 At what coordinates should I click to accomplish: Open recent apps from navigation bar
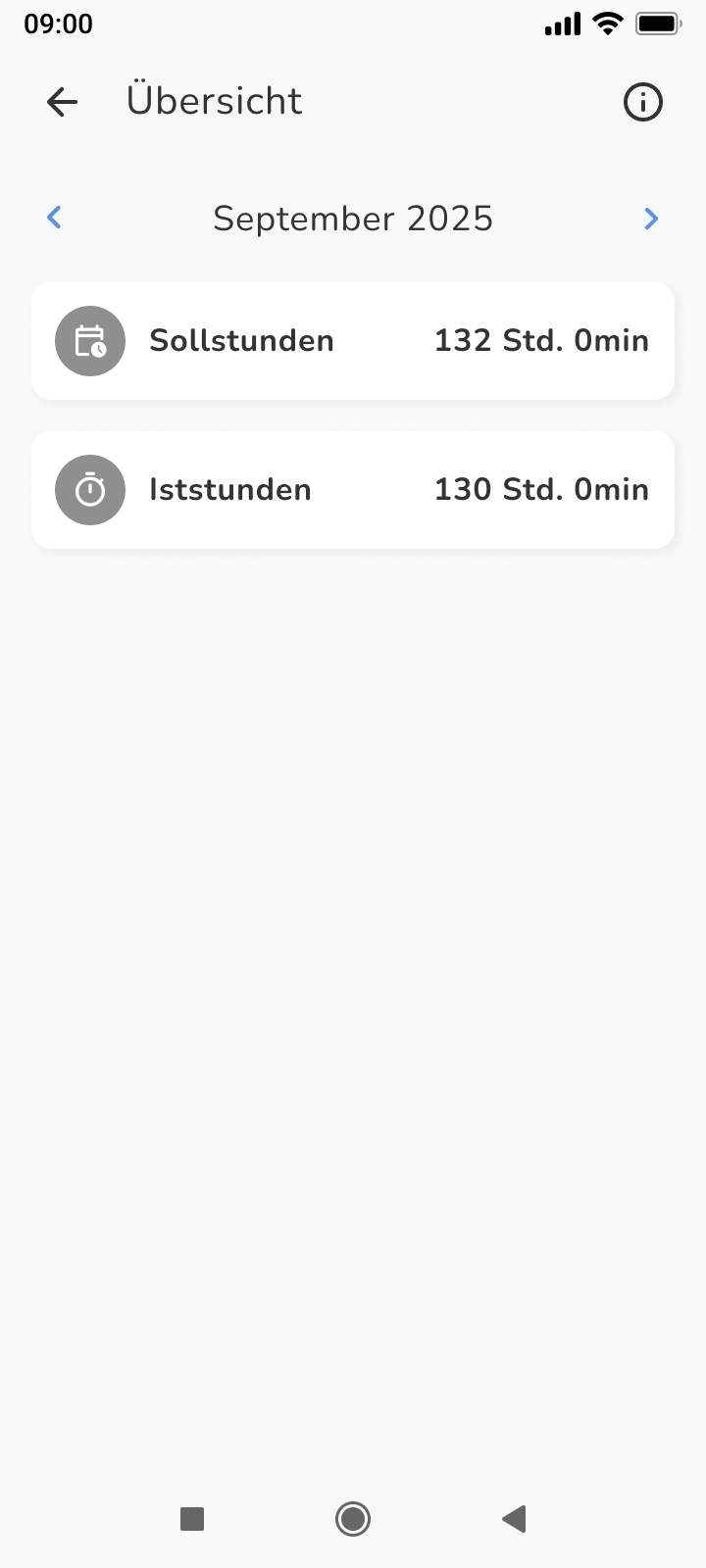point(192,1519)
